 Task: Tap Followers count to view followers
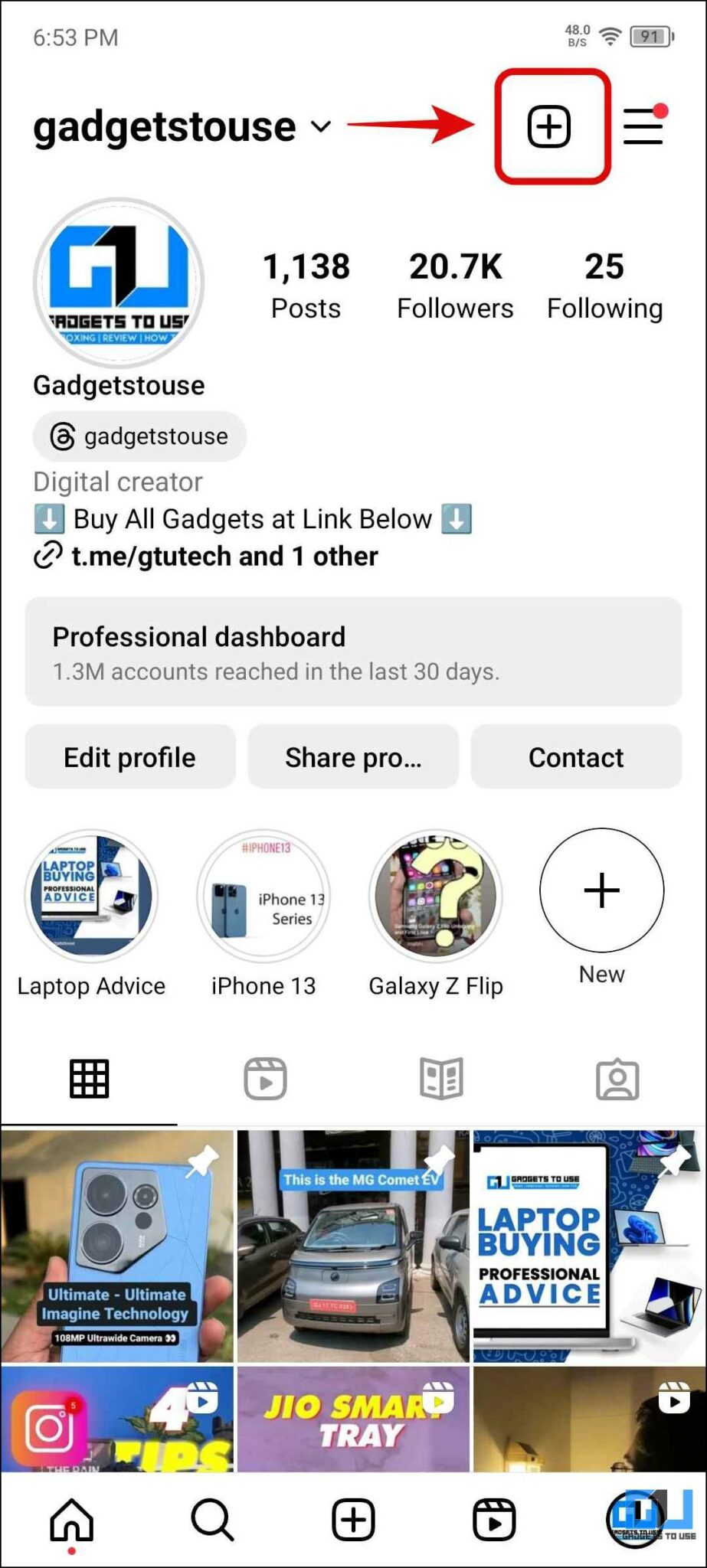pos(454,285)
